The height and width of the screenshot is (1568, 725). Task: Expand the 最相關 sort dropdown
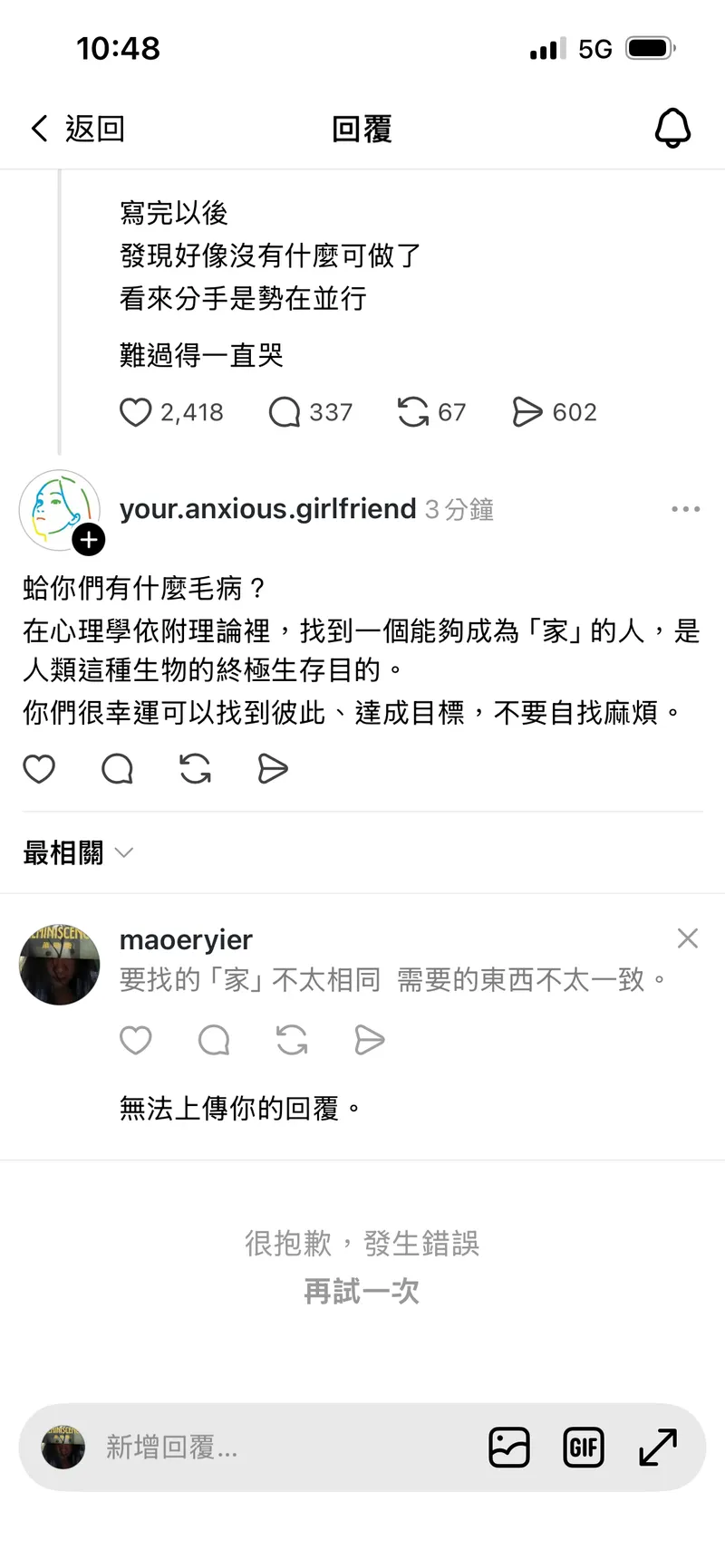click(78, 852)
